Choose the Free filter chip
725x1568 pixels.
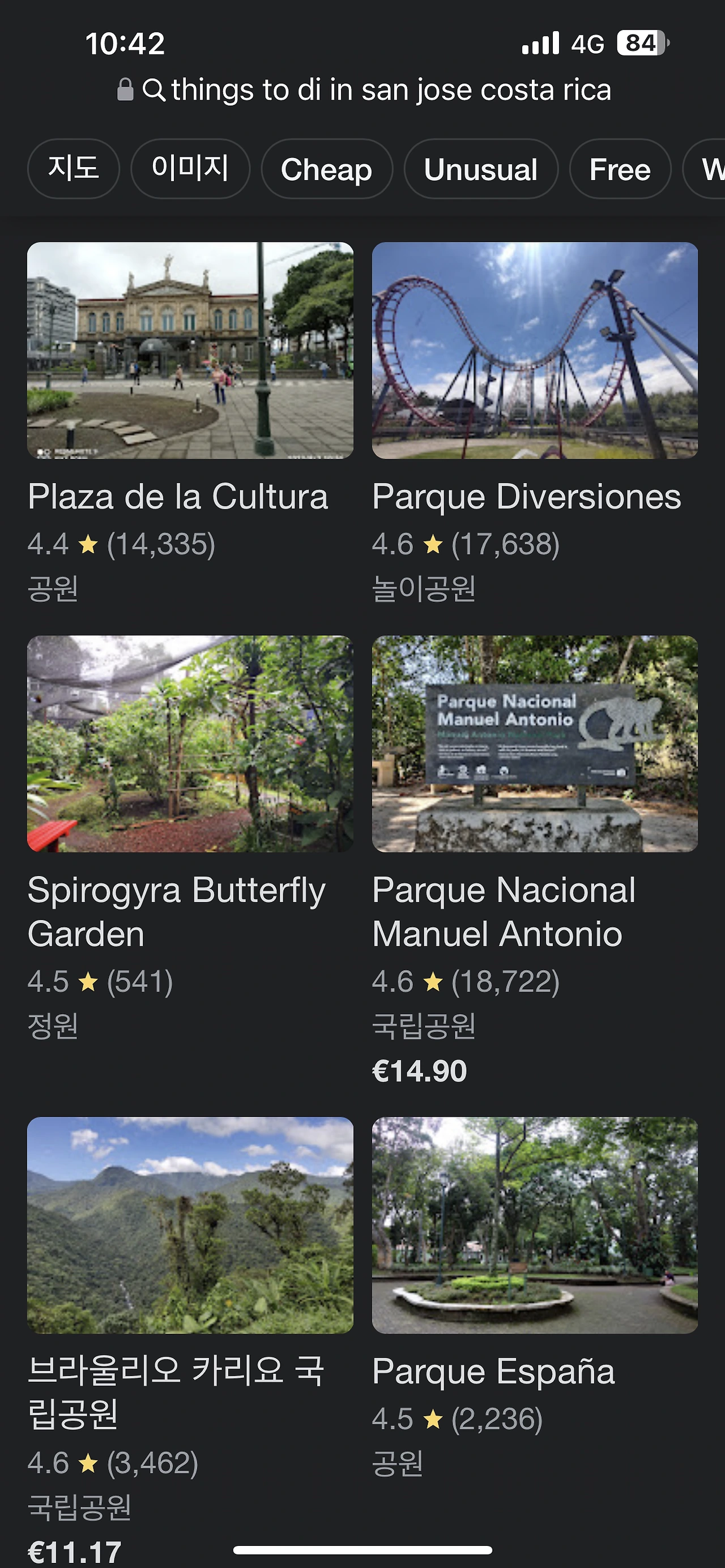click(620, 169)
